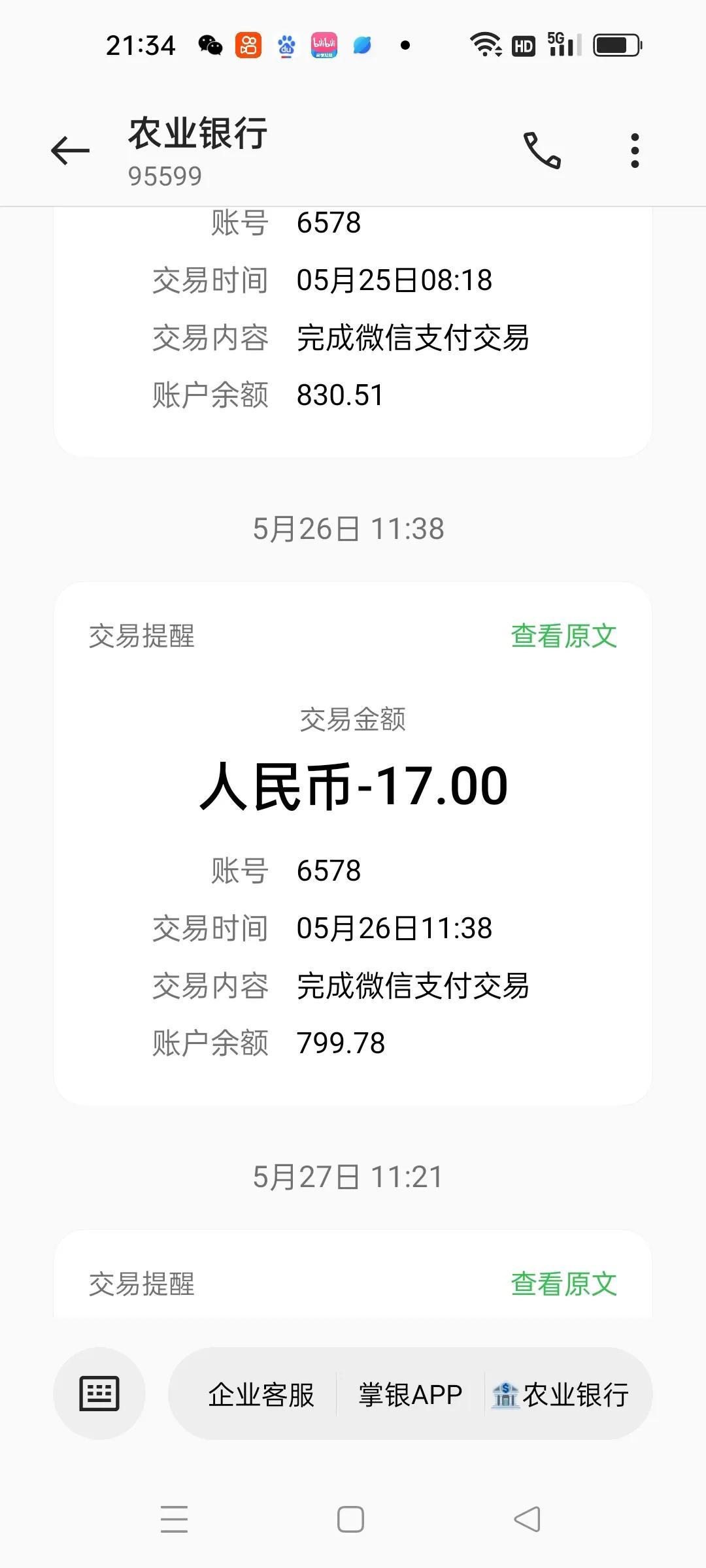This screenshot has width=706, height=1568.
Task: Open the 人民币-17.00 transaction card
Action: coord(353,843)
